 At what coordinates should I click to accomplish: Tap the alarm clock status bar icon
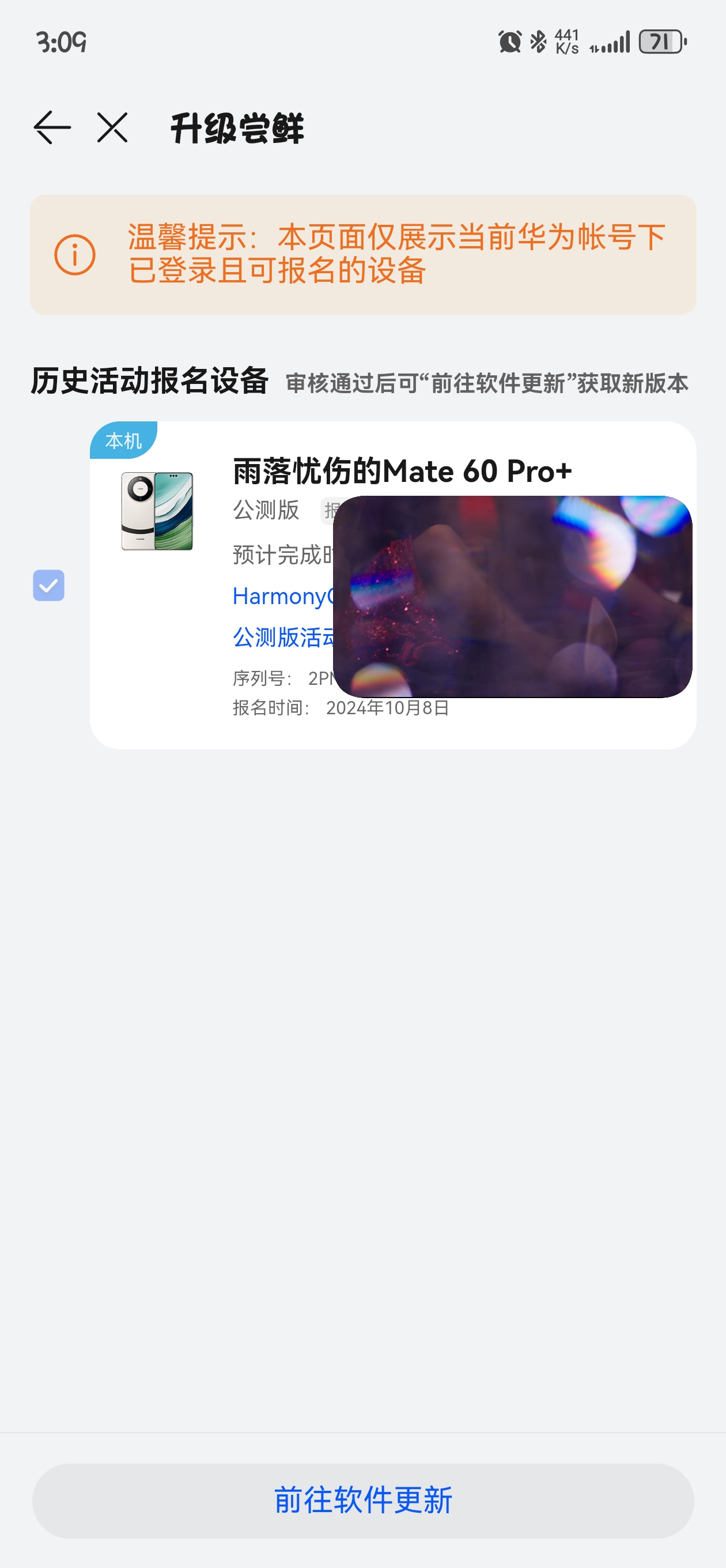tap(511, 40)
